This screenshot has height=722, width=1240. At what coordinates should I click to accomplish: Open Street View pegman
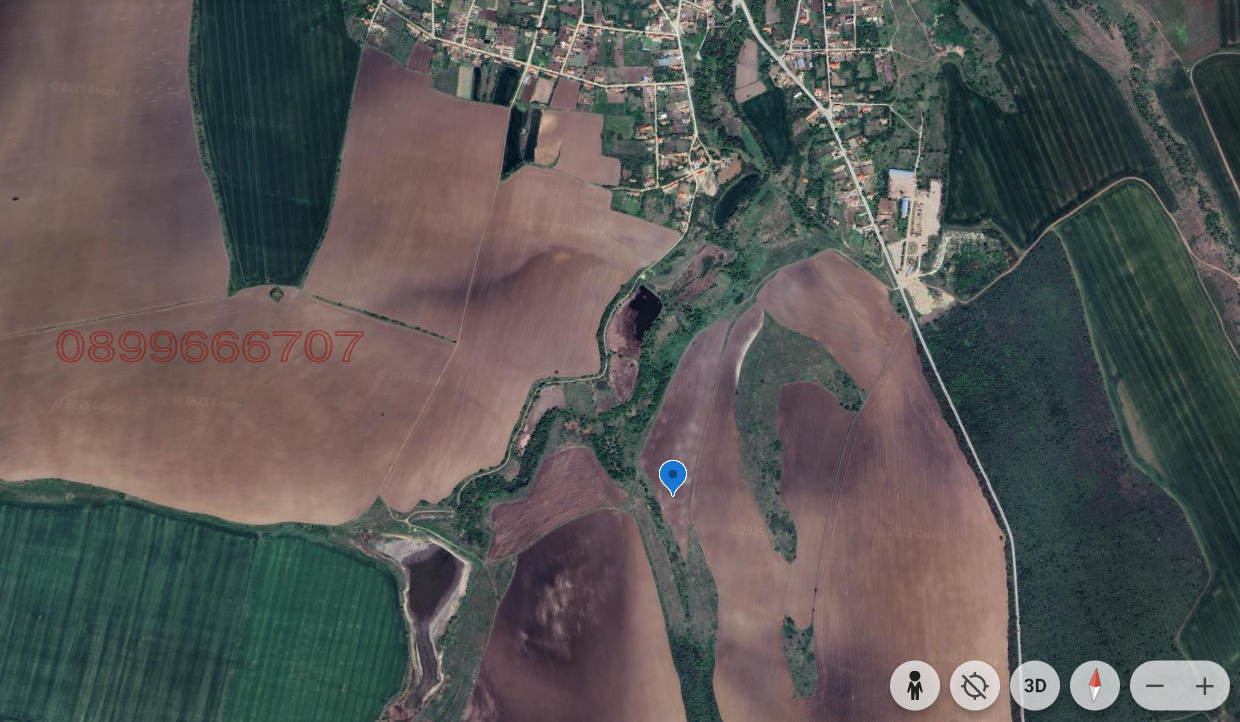(914, 686)
